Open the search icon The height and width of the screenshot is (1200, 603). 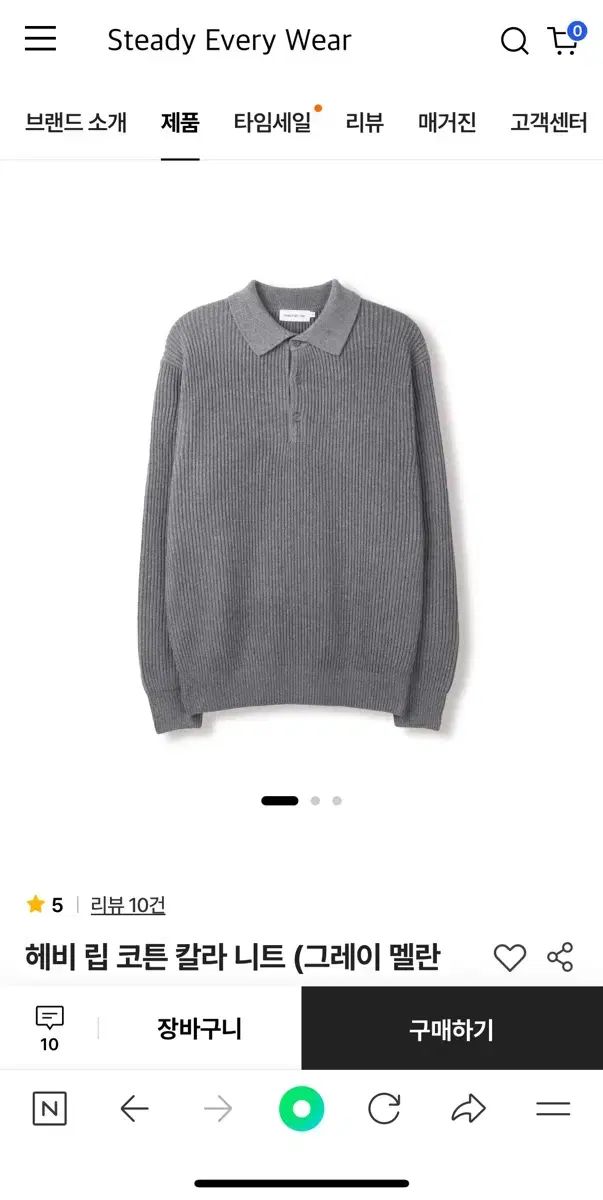tap(514, 41)
